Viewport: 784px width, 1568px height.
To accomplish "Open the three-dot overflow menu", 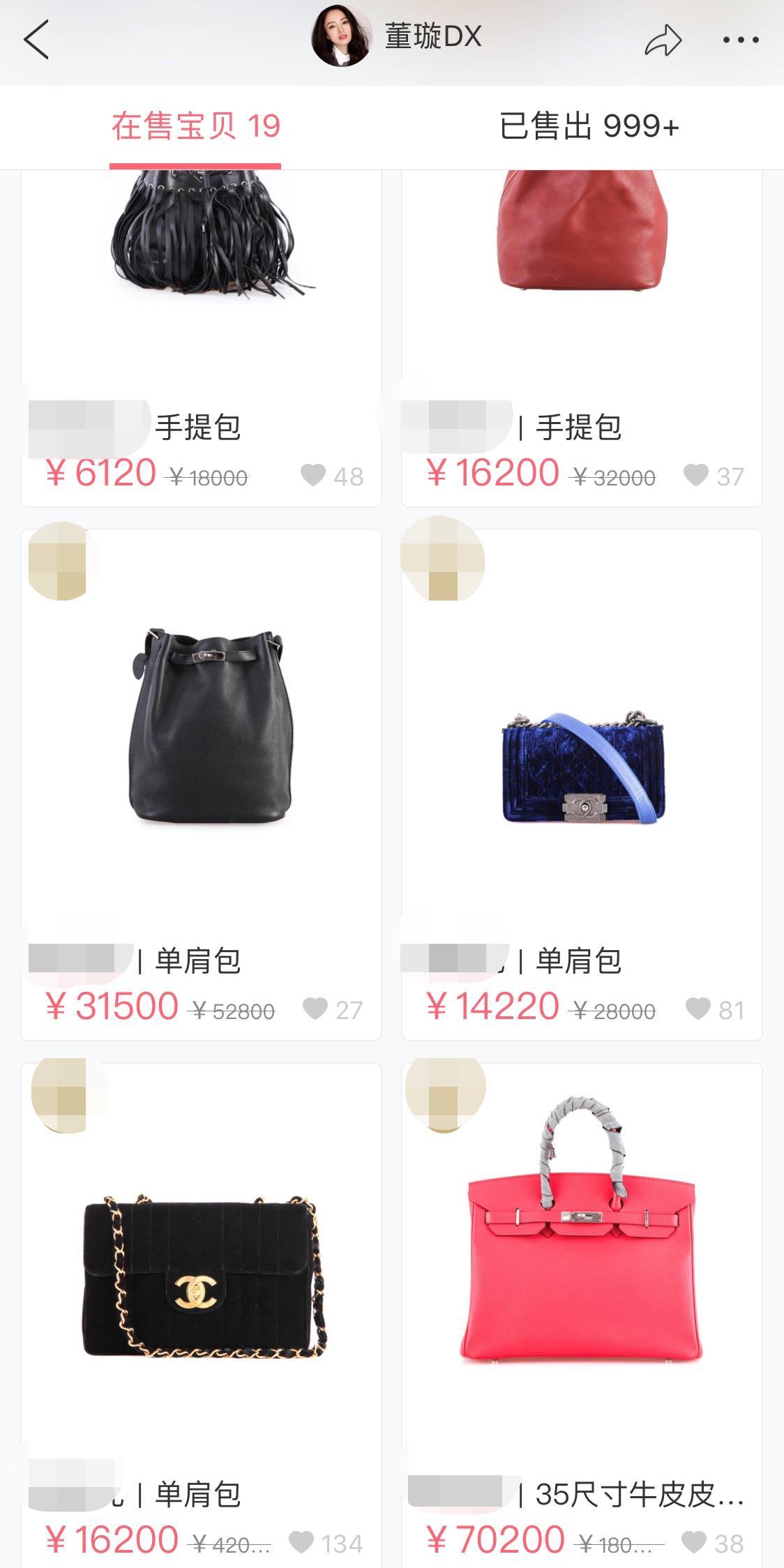I will [741, 40].
